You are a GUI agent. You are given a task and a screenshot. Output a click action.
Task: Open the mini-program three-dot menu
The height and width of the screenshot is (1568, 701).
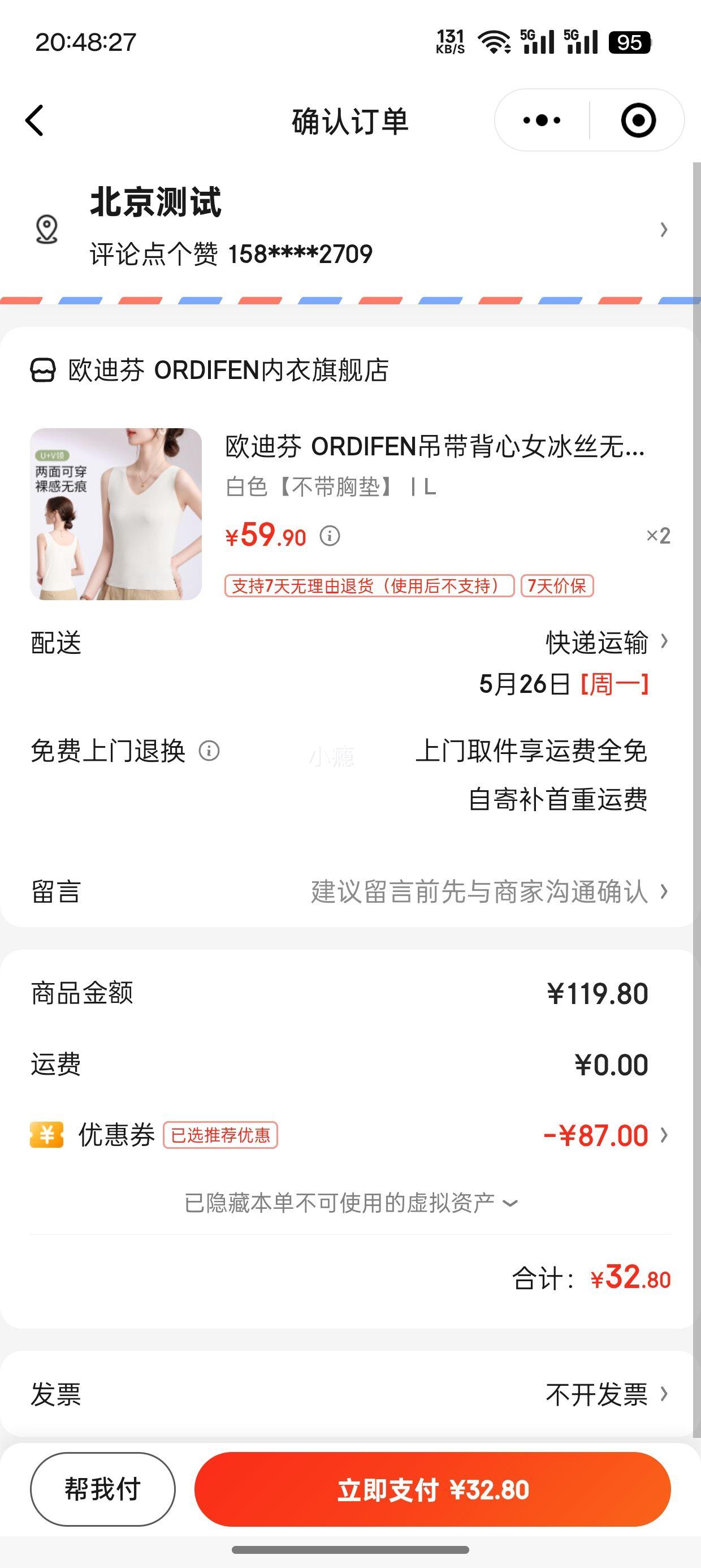click(542, 120)
